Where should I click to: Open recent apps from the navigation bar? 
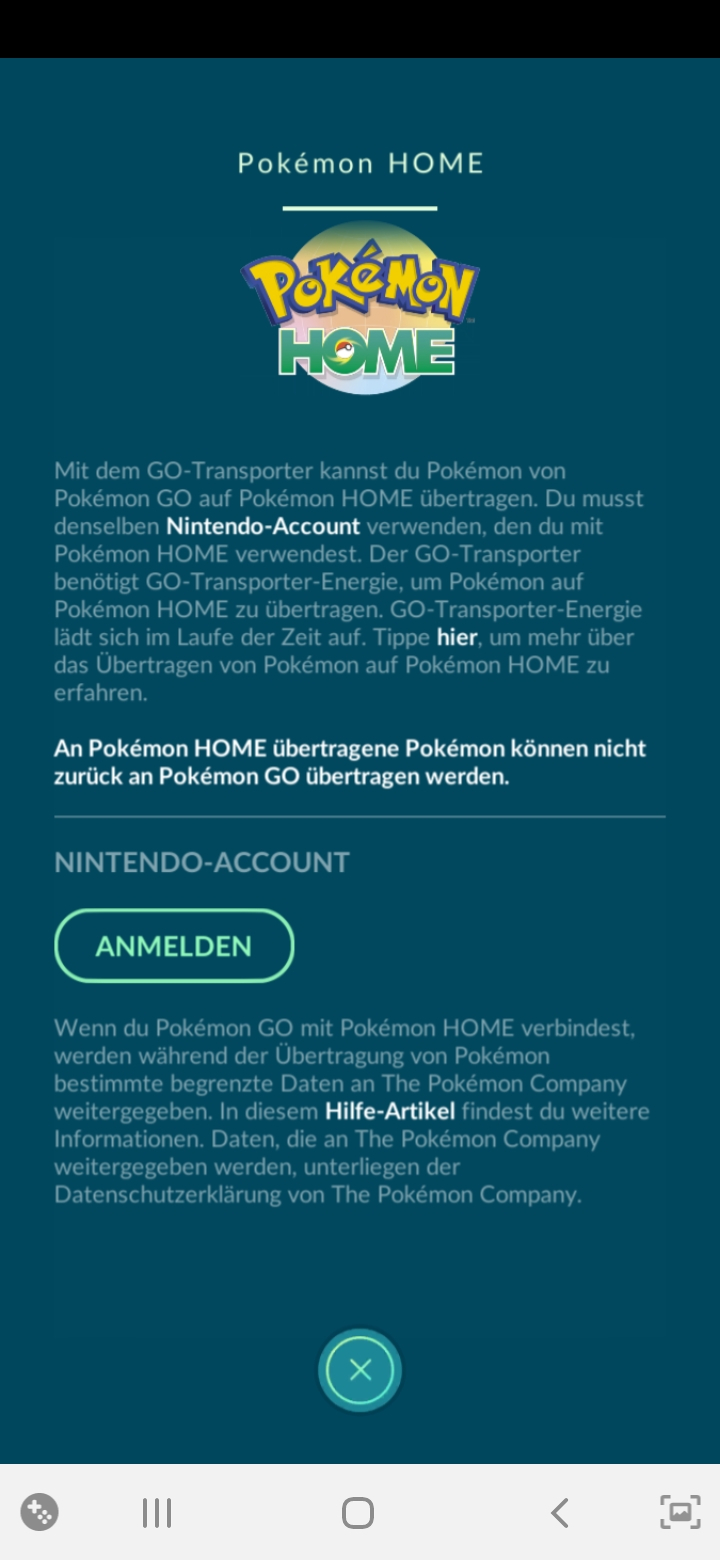coord(157,1513)
